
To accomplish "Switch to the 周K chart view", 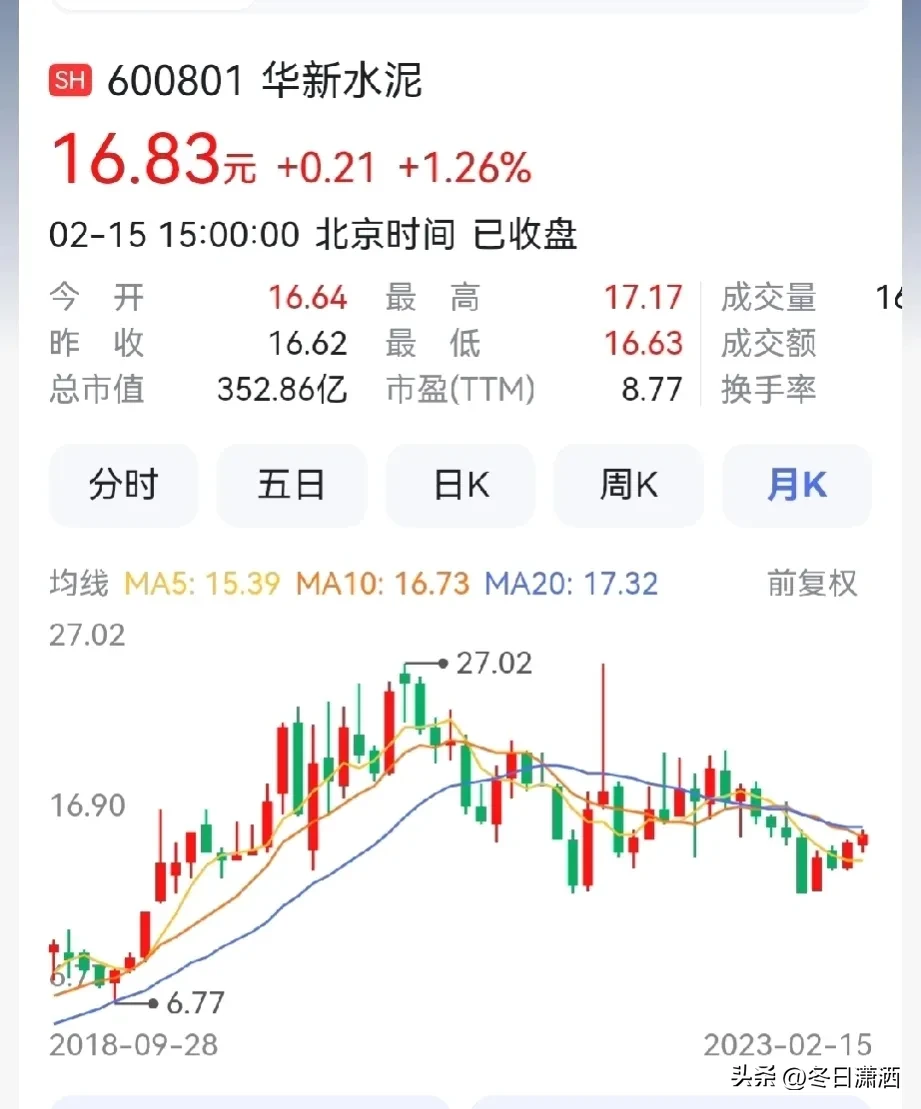I will coord(628,486).
